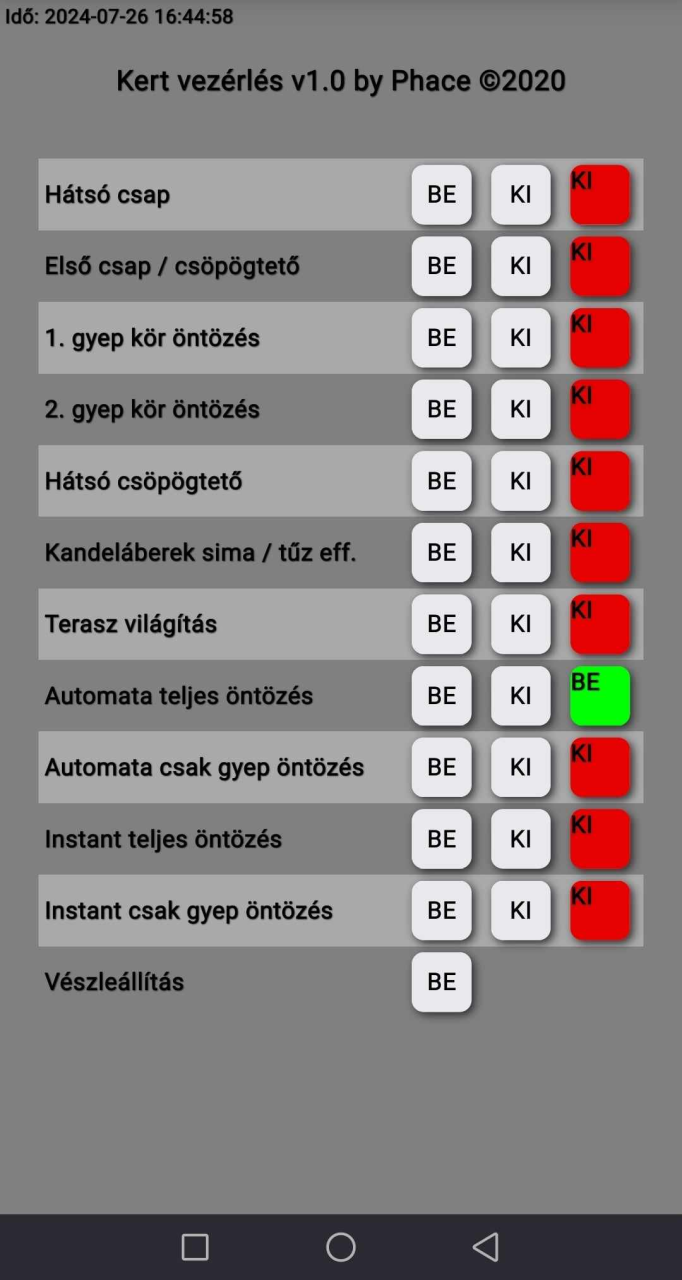The image size is (682, 1280).
Task: Stop Instant teljes öntözés with KI
Action: pos(520,839)
